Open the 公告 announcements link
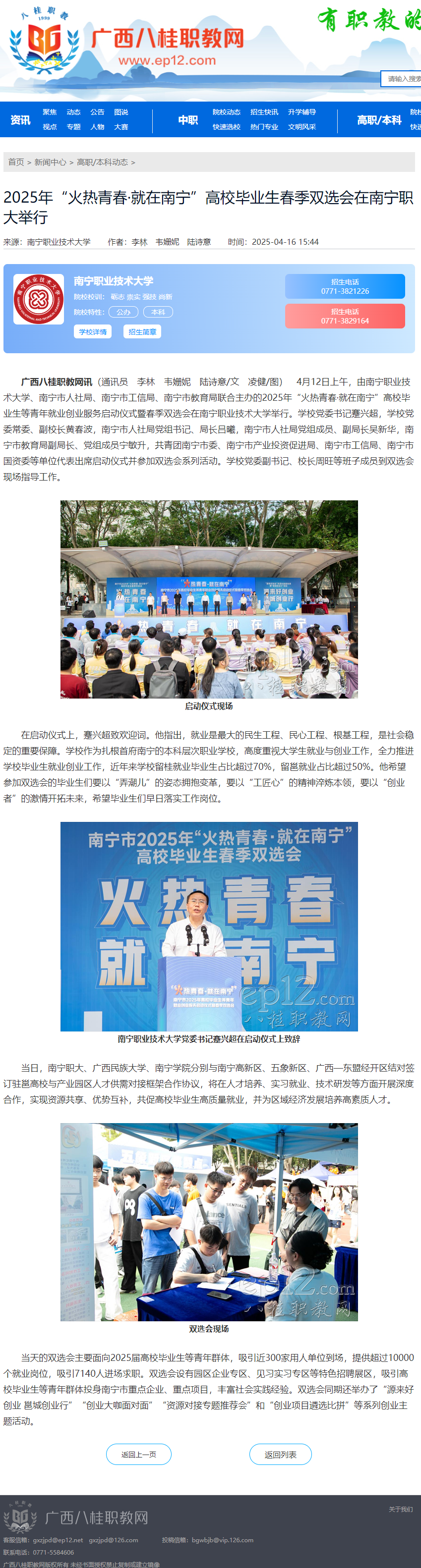The image size is (421, 1568). pyautogui.click(x=98, y=112)
